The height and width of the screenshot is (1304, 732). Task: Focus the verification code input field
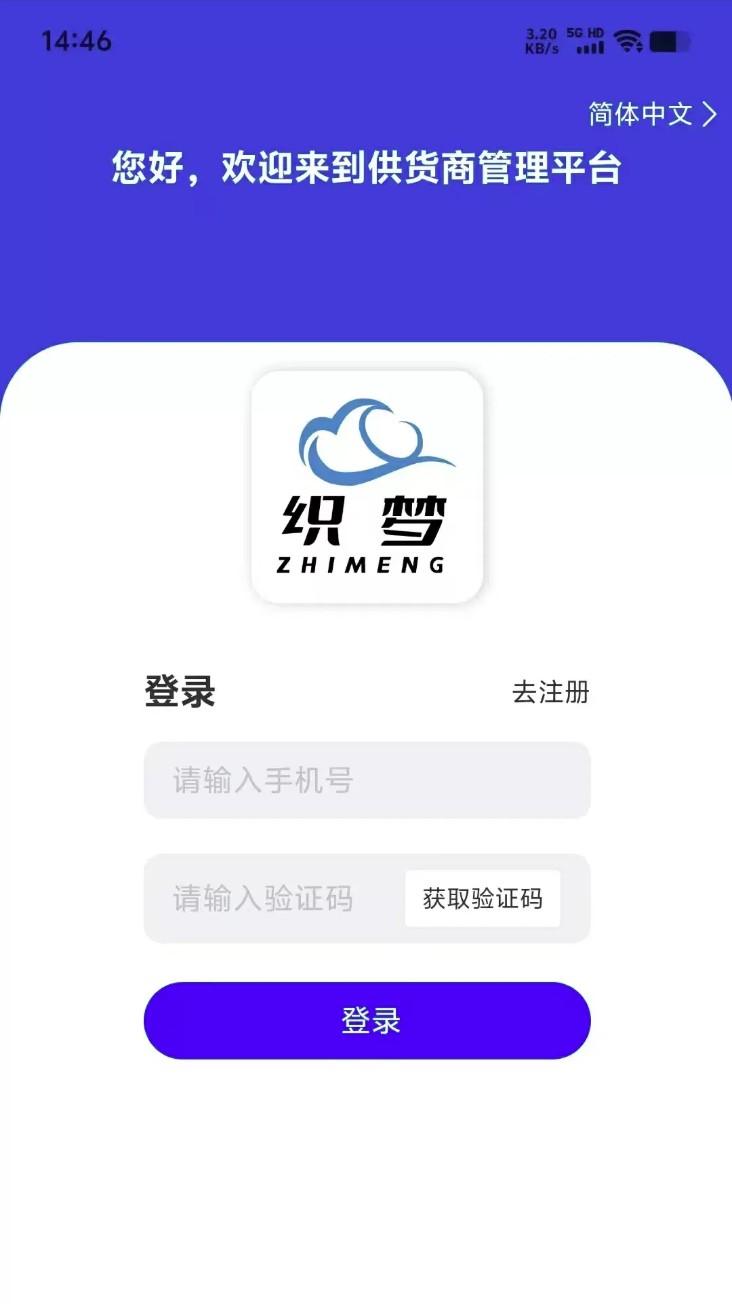[x=270, y=898]
